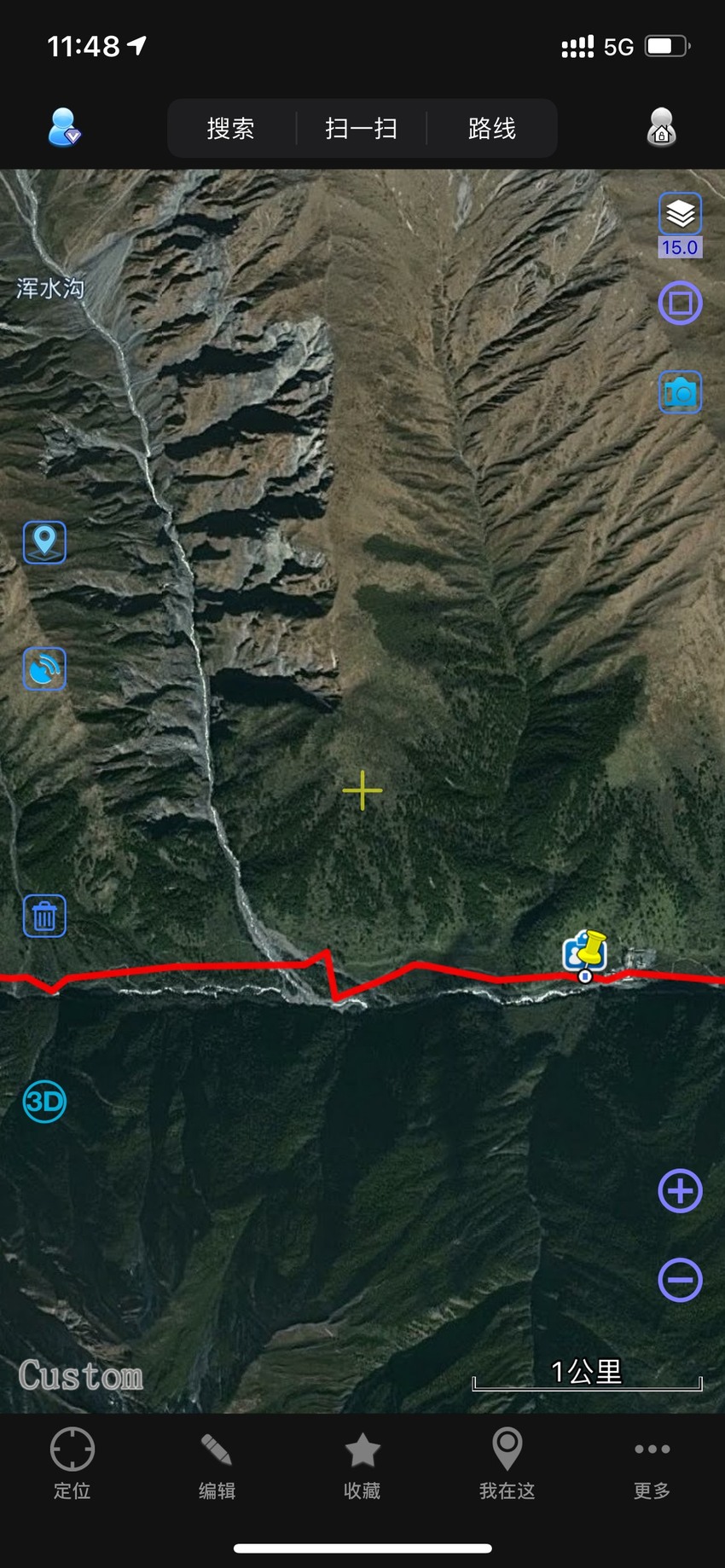Image resolution: width=725 pixels, height=1568 pixels.
Task: Open the 编辑 edit tab
Action: (217, 1464)
